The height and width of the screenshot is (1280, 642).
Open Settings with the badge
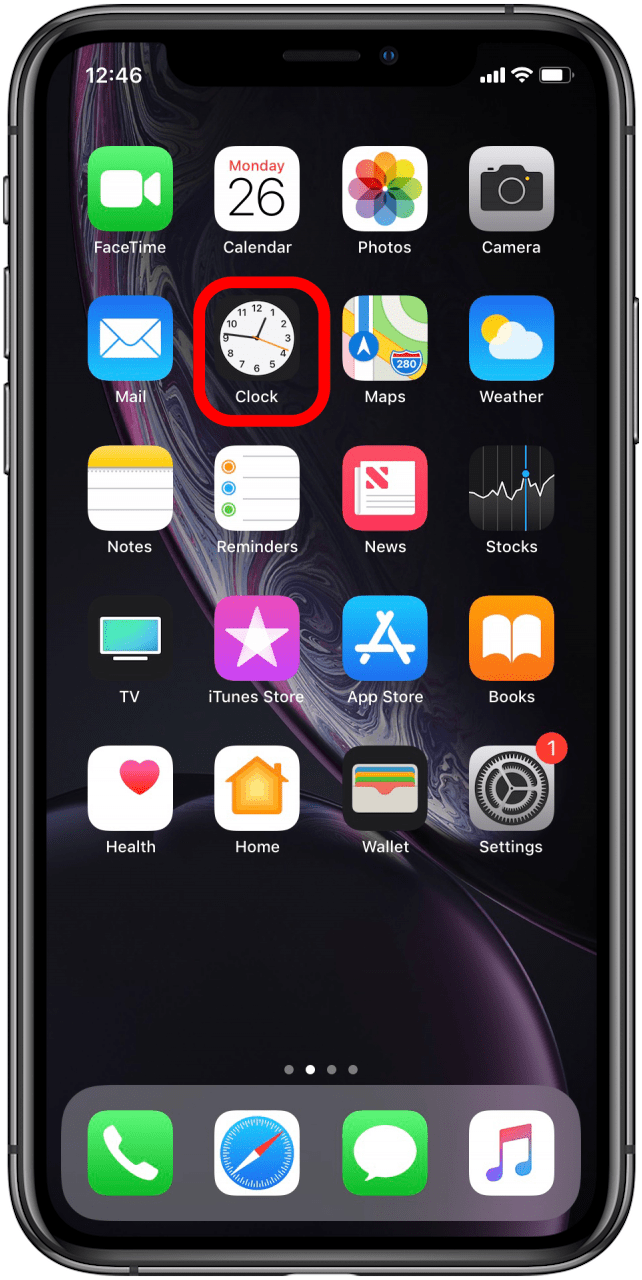[x=511, y=788]
